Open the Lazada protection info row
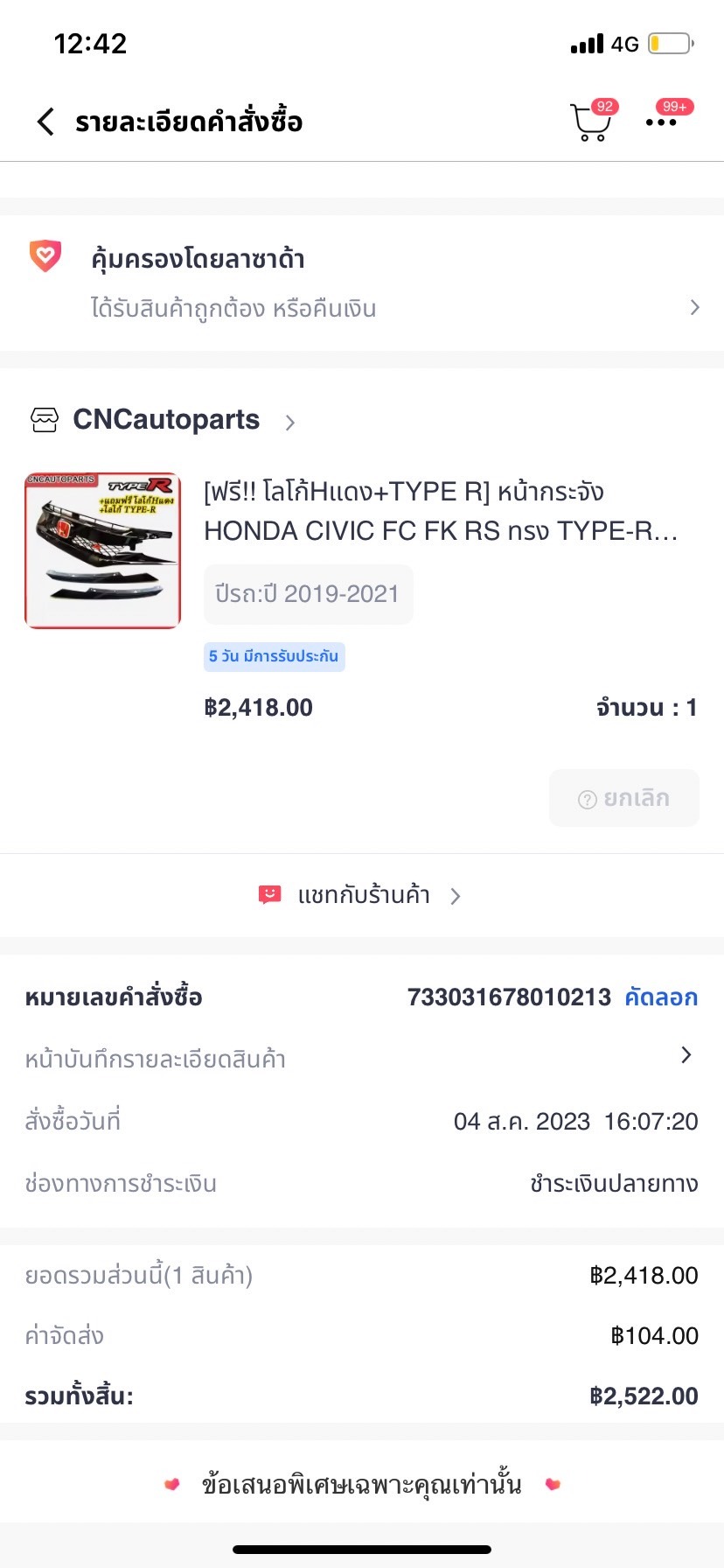 (x=362, y=283)
